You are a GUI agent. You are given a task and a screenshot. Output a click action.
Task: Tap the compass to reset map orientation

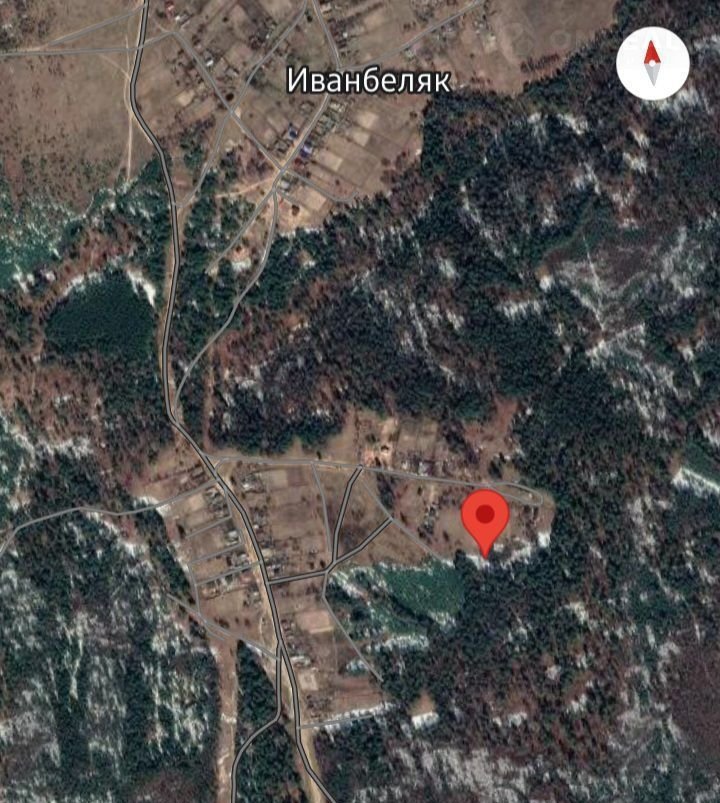point(652,64)
